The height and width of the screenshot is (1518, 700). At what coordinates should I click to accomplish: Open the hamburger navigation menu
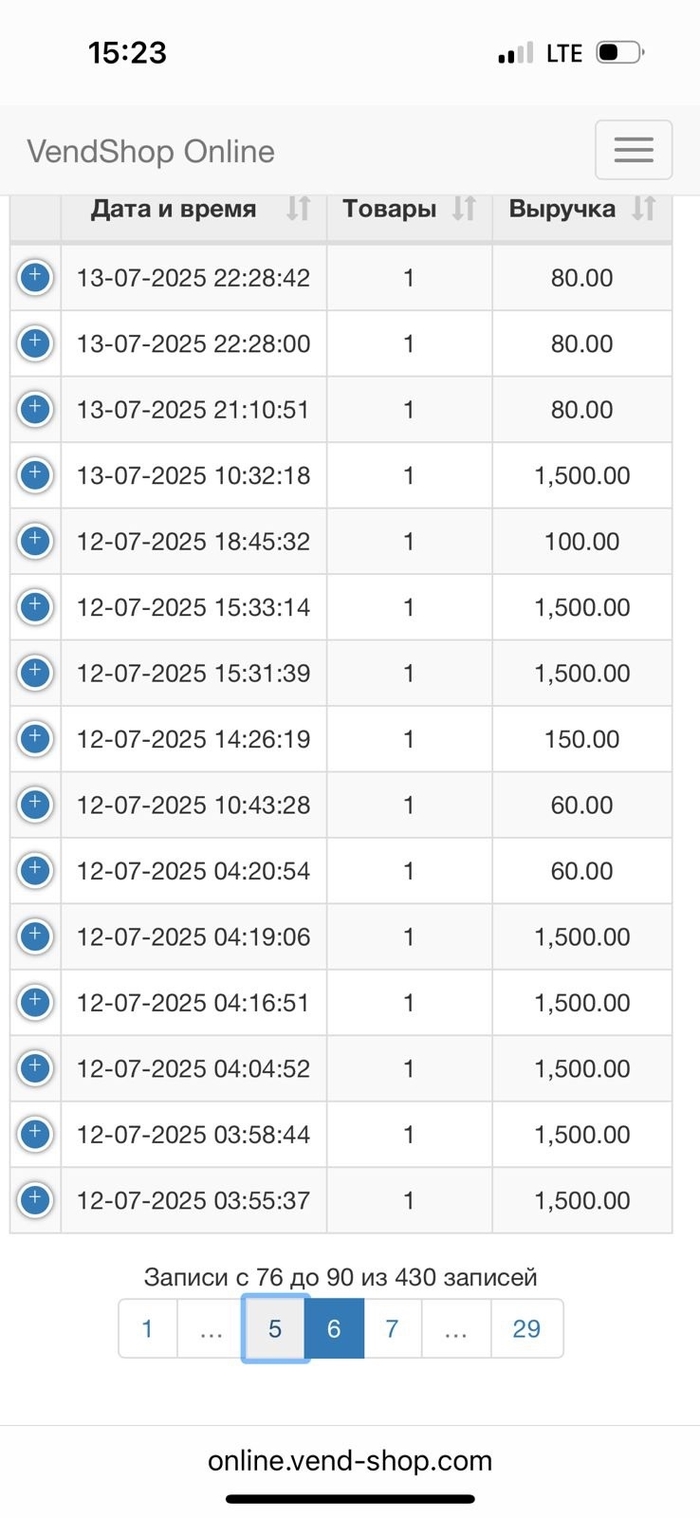[633, 150]
